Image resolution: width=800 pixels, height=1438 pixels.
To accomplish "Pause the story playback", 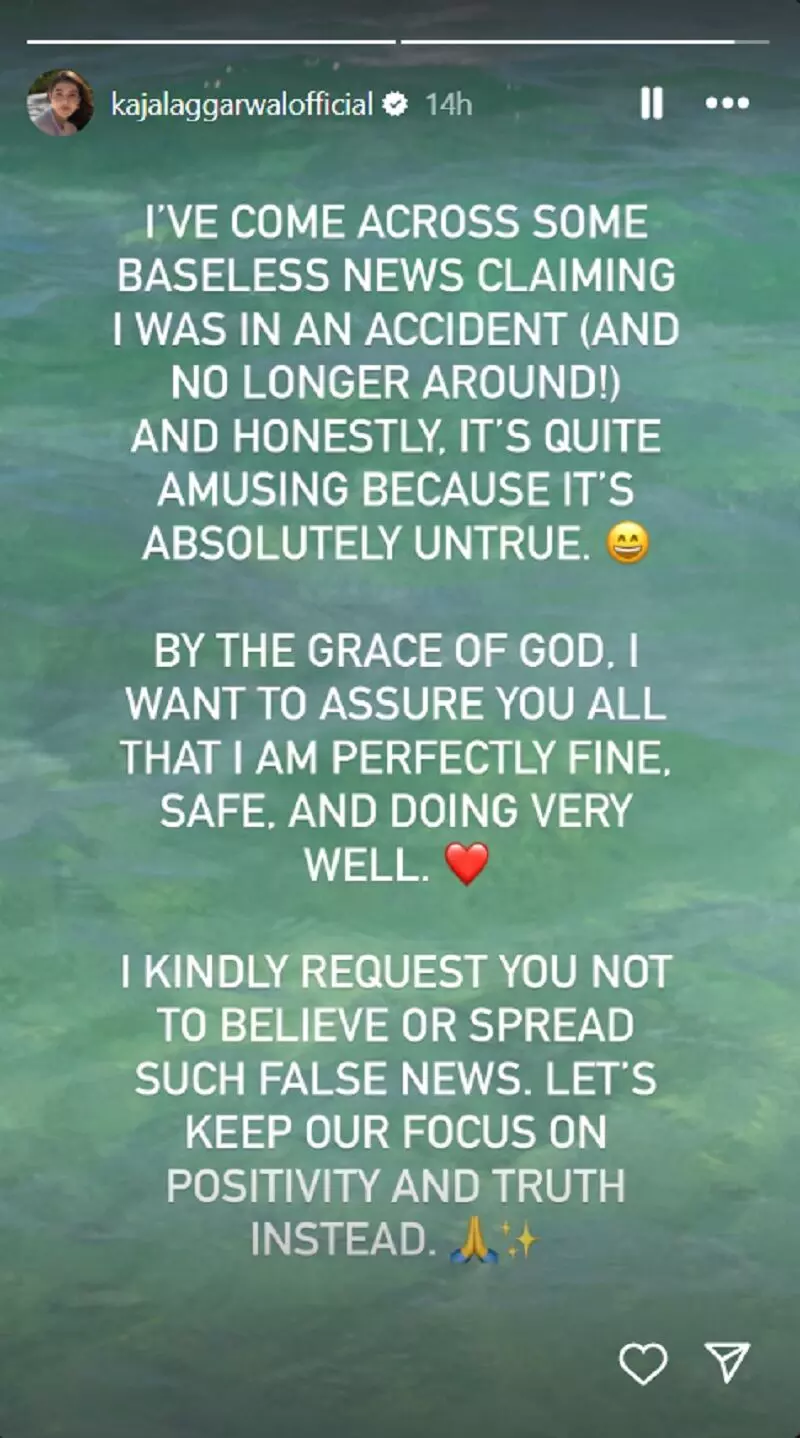I will click(x=652, y=103).
